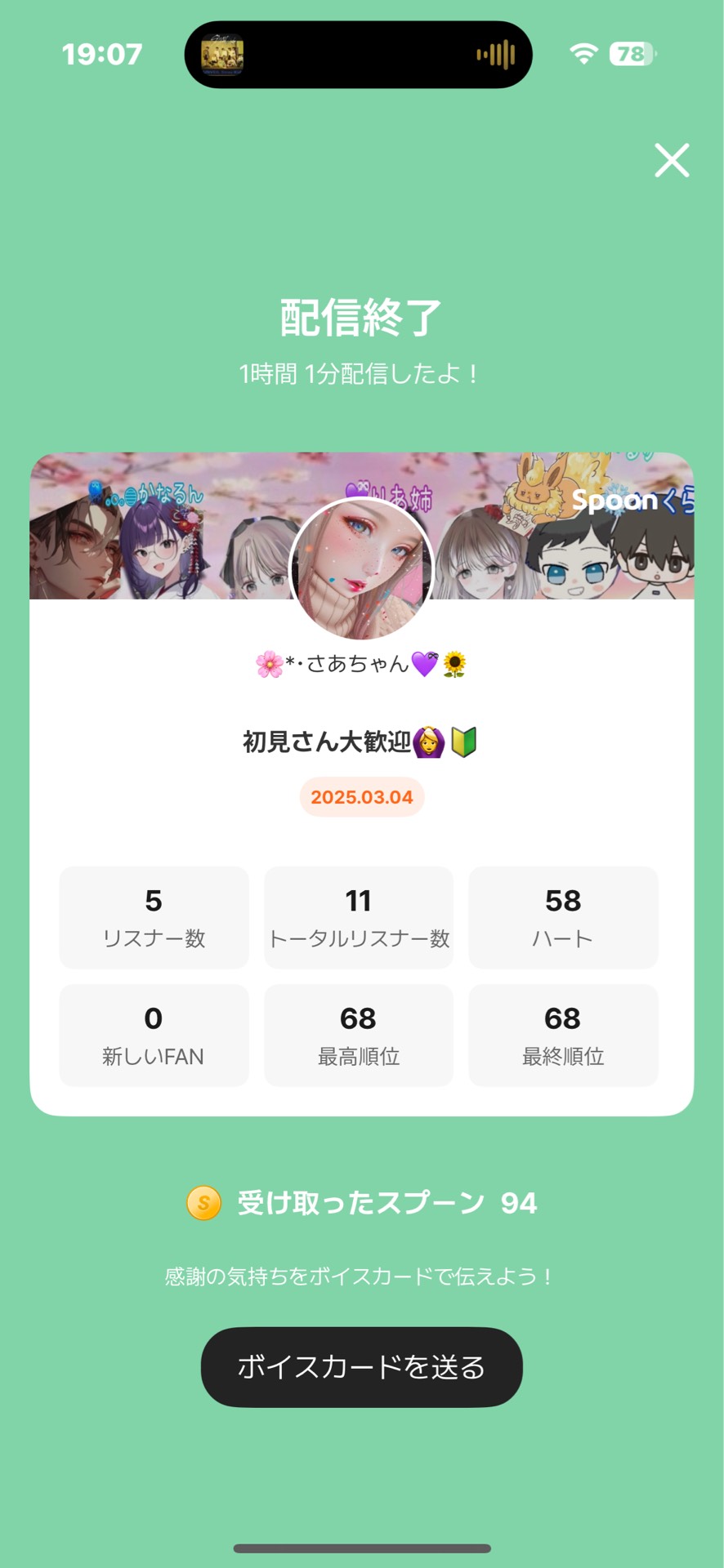
Task: Tap the ボイスカードを送る button
Action: (361, 1367)
